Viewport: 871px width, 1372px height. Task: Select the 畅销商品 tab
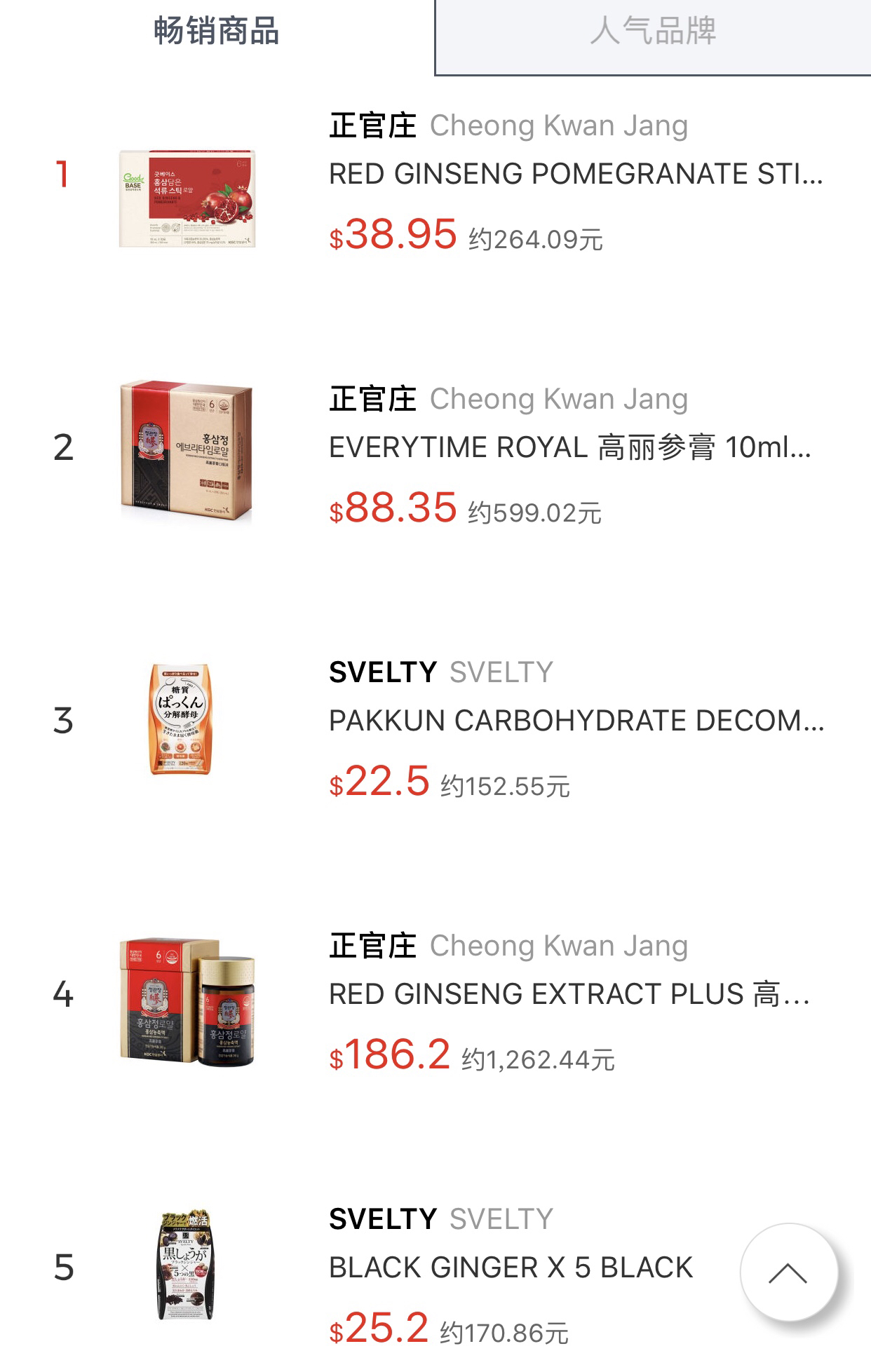[x=217, y=32]
